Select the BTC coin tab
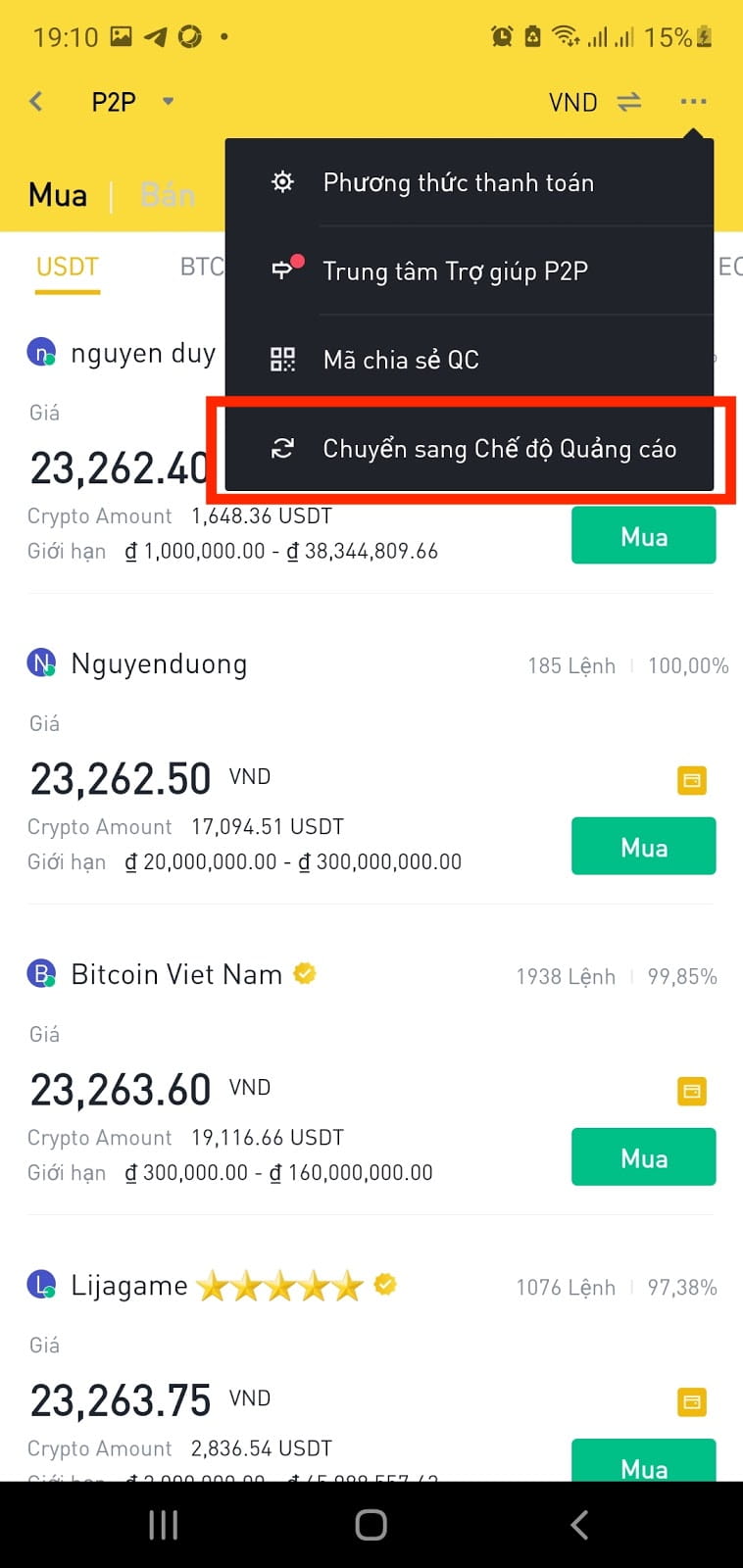Viewport: 743px width, 1568px height. pos(202,267)
